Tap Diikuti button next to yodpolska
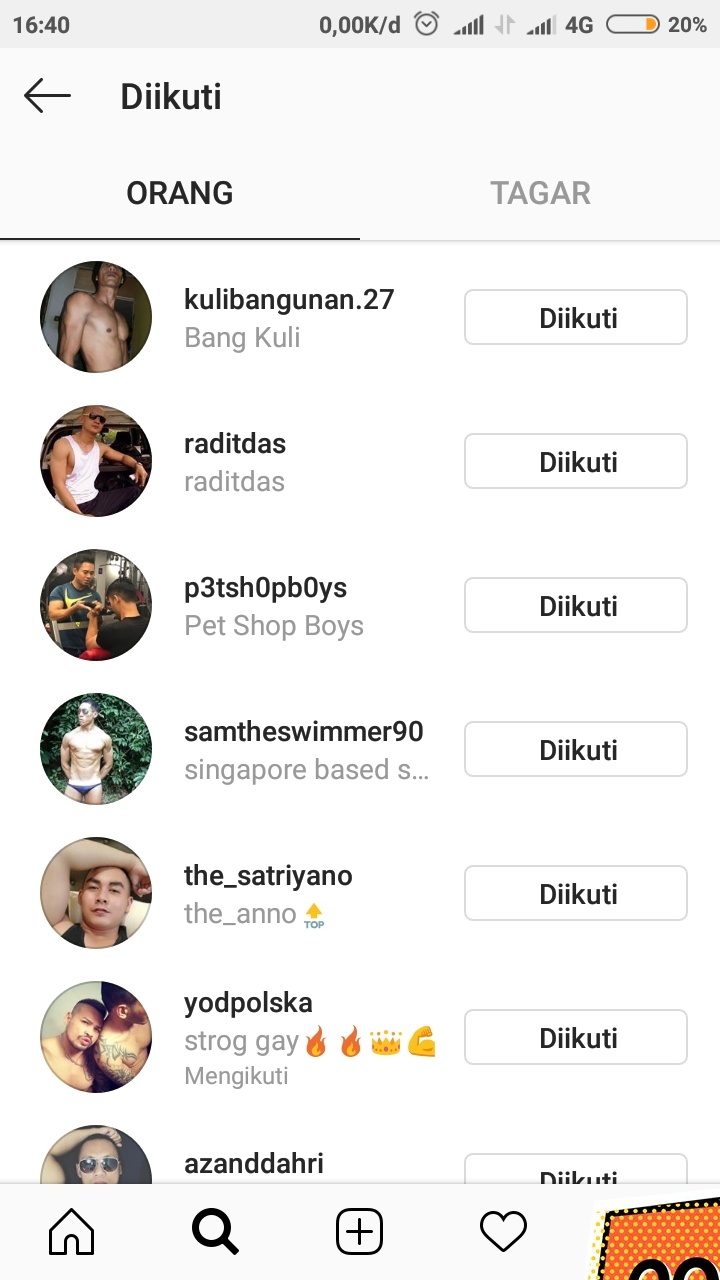 click(x=576, y=1038)
